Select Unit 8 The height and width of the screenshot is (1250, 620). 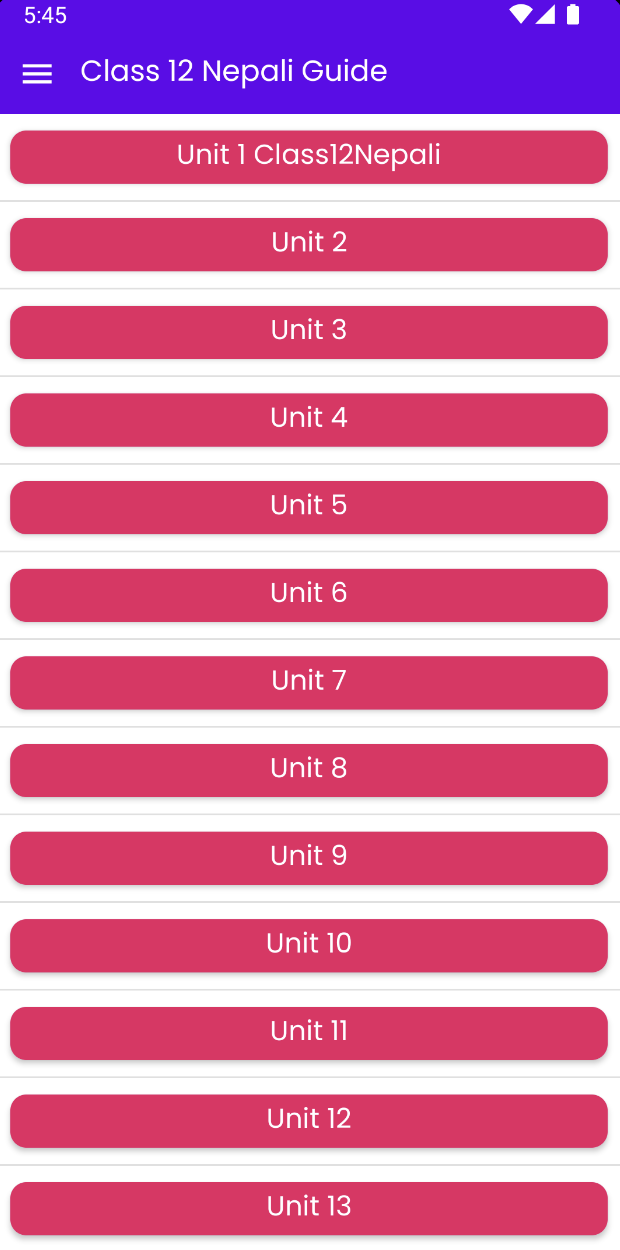coord(309,770)
